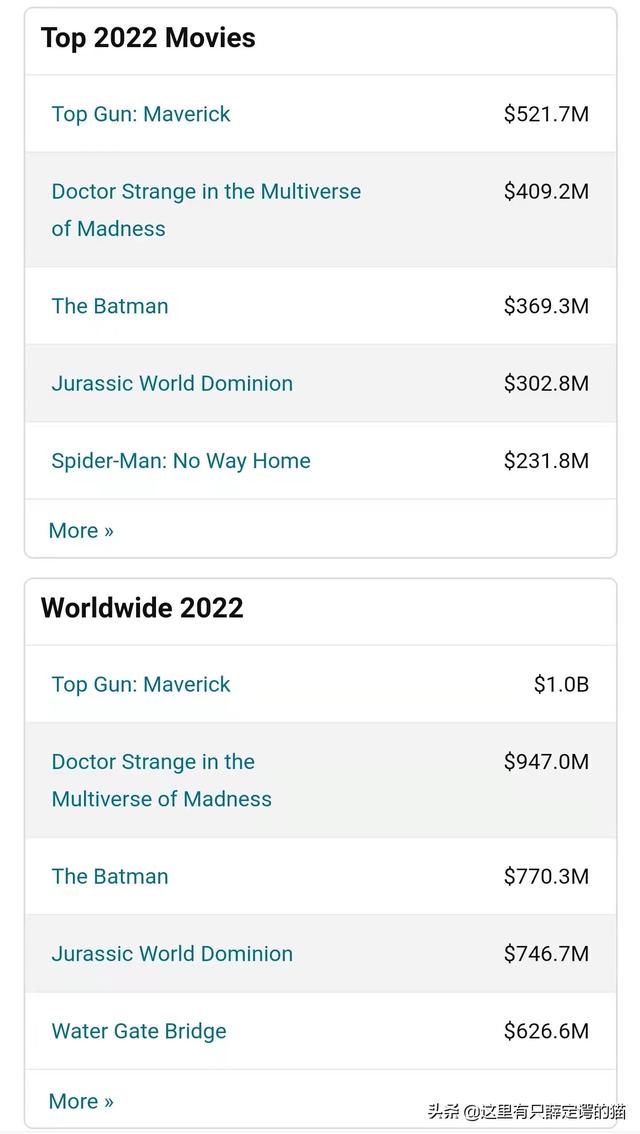Viewport: 640px width, 1134px height.
Task: Open Doctor Strange link in Worldwide 2022
Action: 162,780
